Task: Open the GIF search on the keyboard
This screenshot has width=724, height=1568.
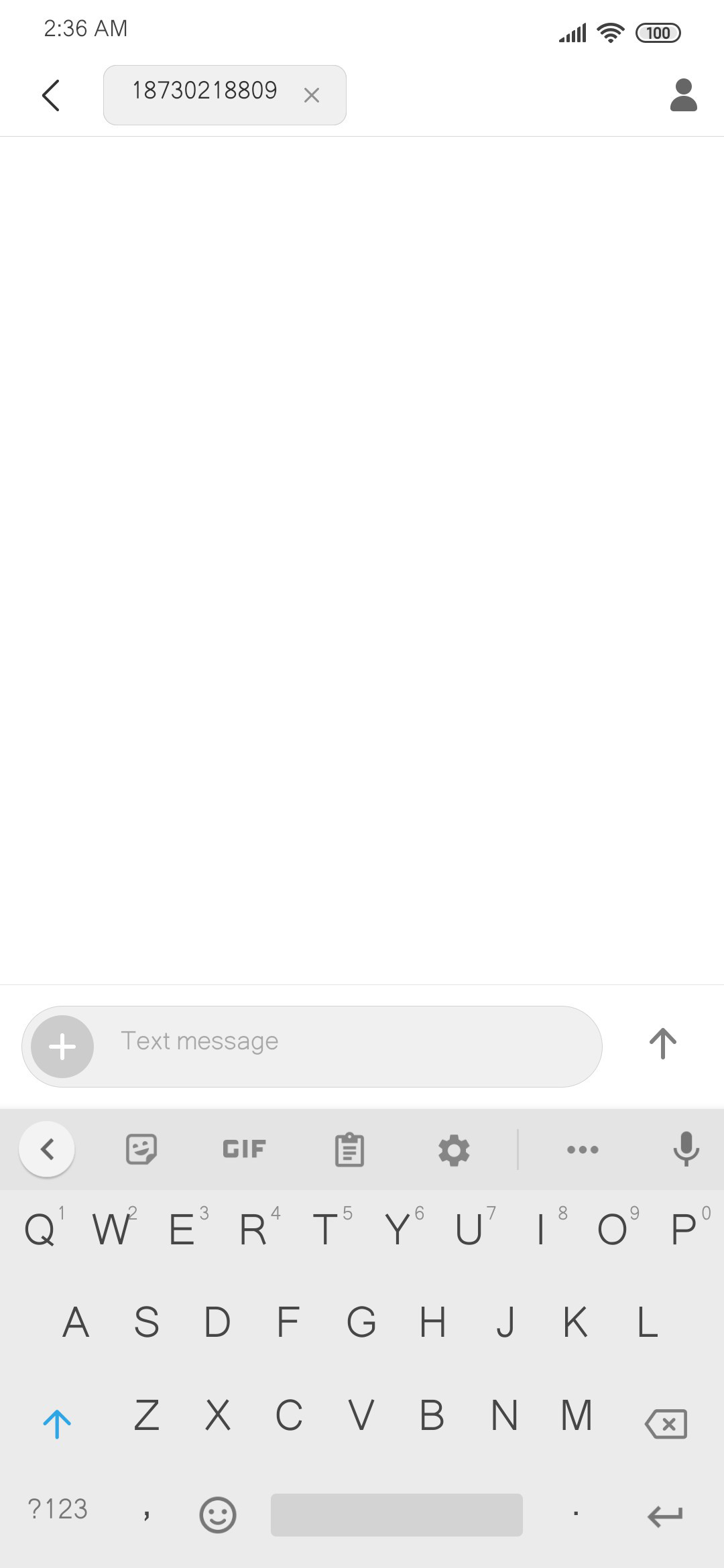Action: (x=244, y=1149)
